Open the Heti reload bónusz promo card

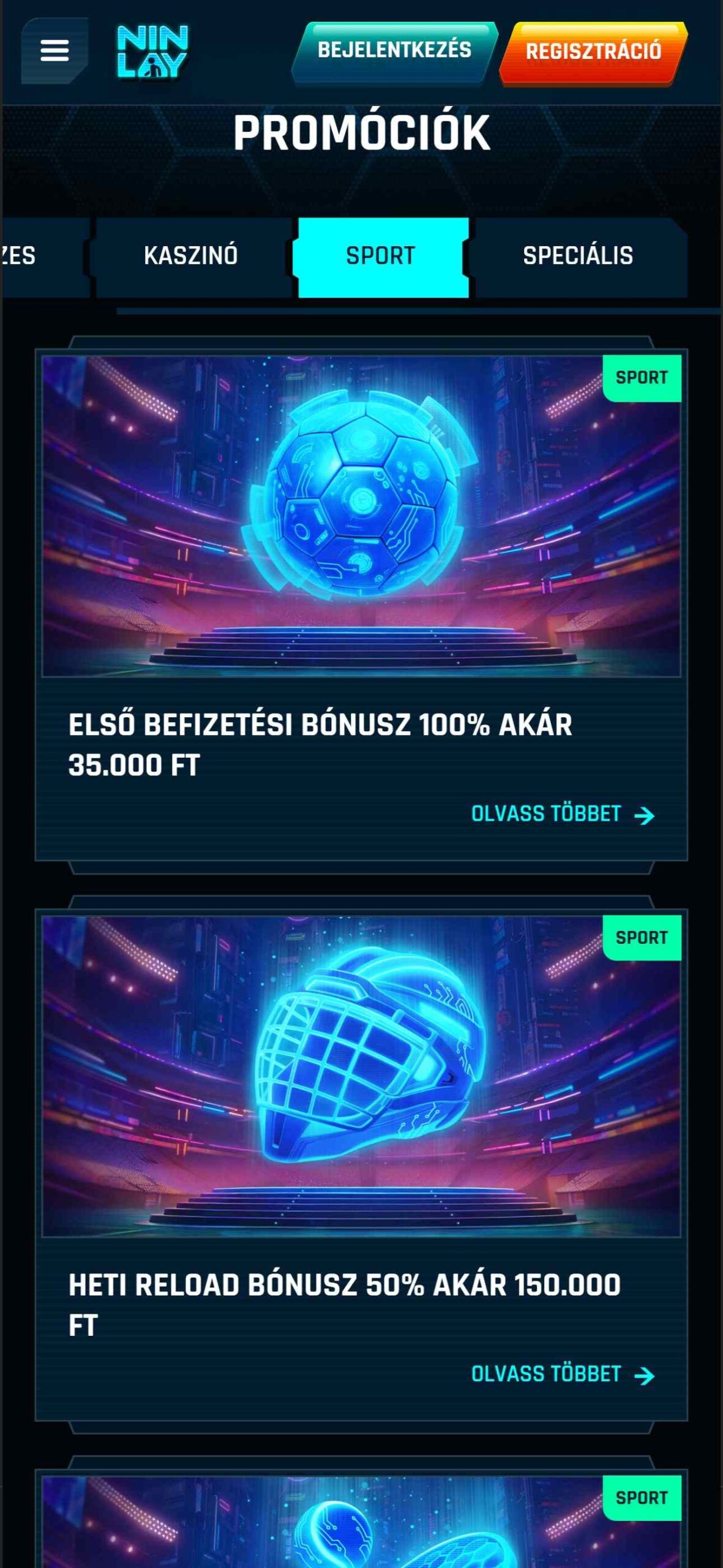(x=361, y=1165)
